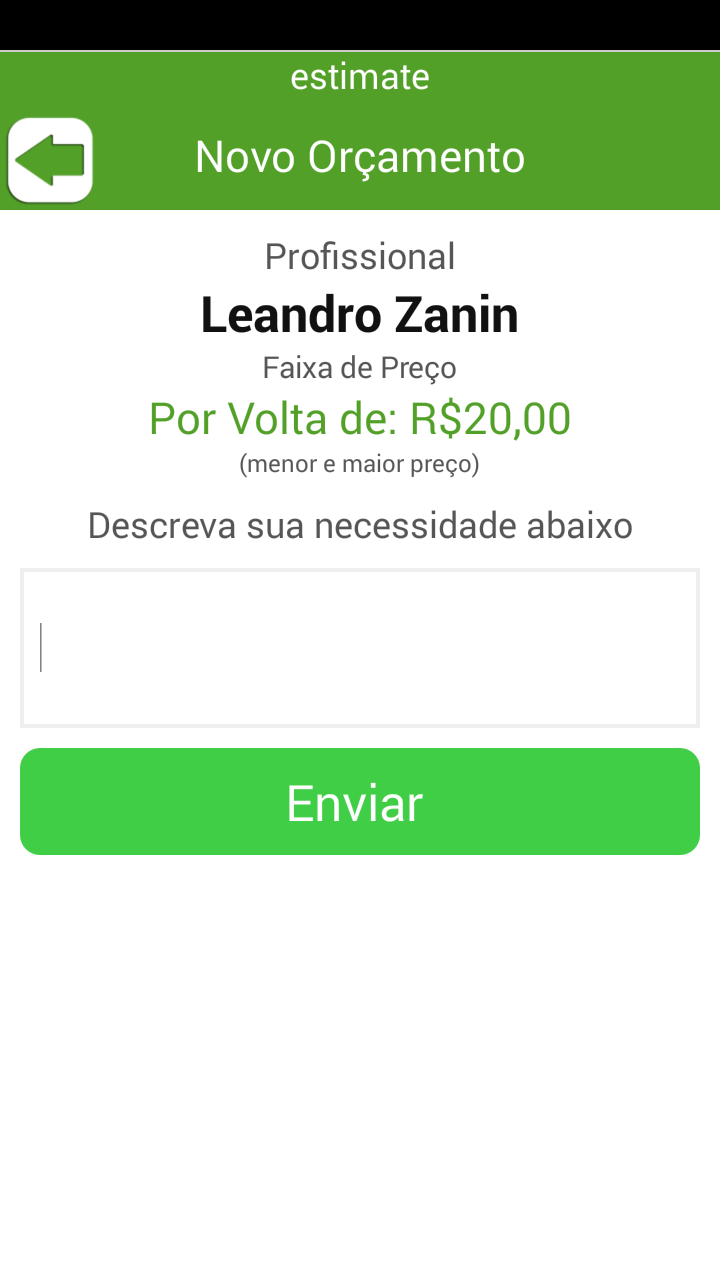
Task: Focus the necessity description text box
Action: pyautogui.click(x=360, y=648)
